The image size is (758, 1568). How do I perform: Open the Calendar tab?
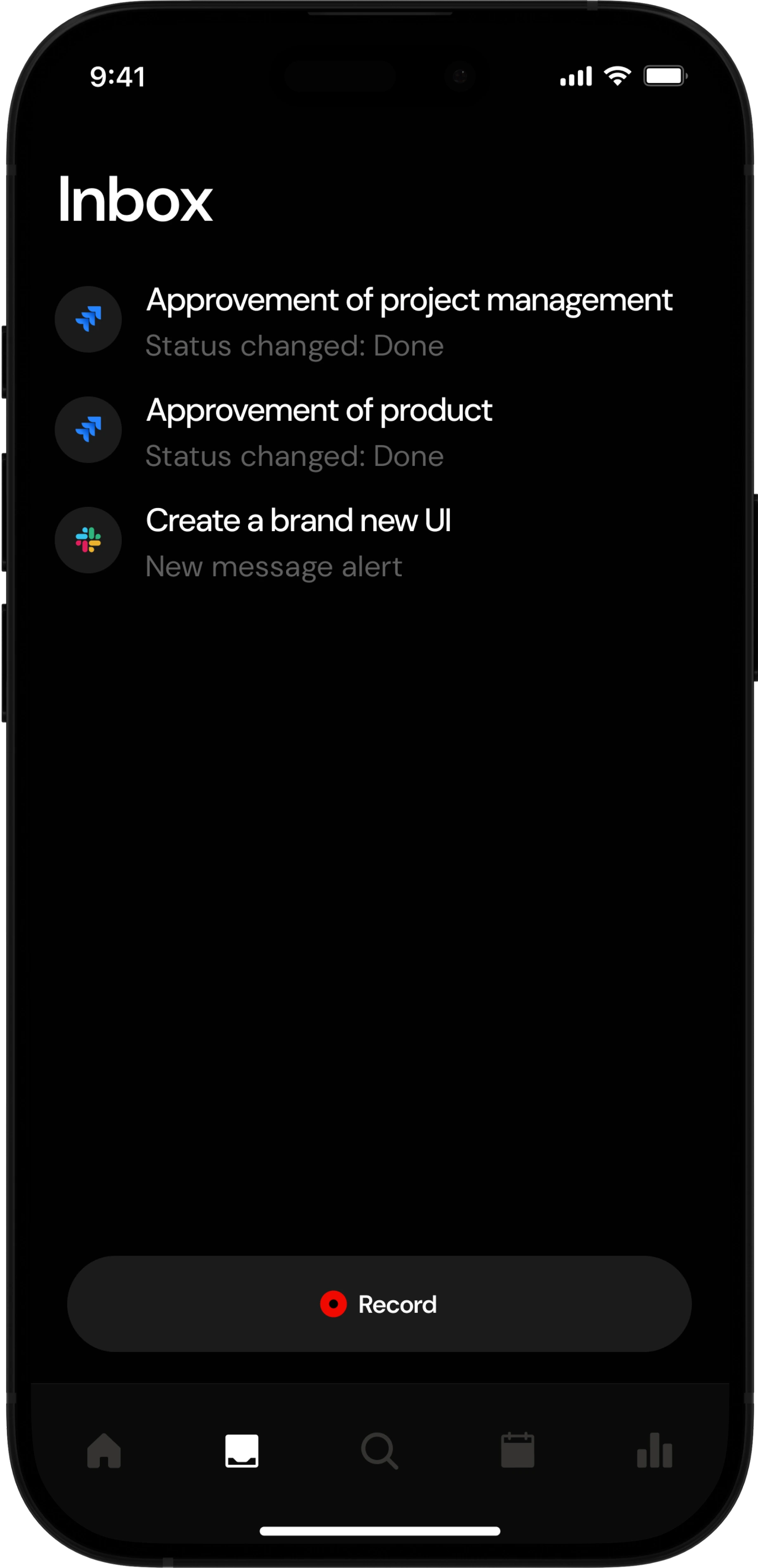click(x=518, y=1451)
